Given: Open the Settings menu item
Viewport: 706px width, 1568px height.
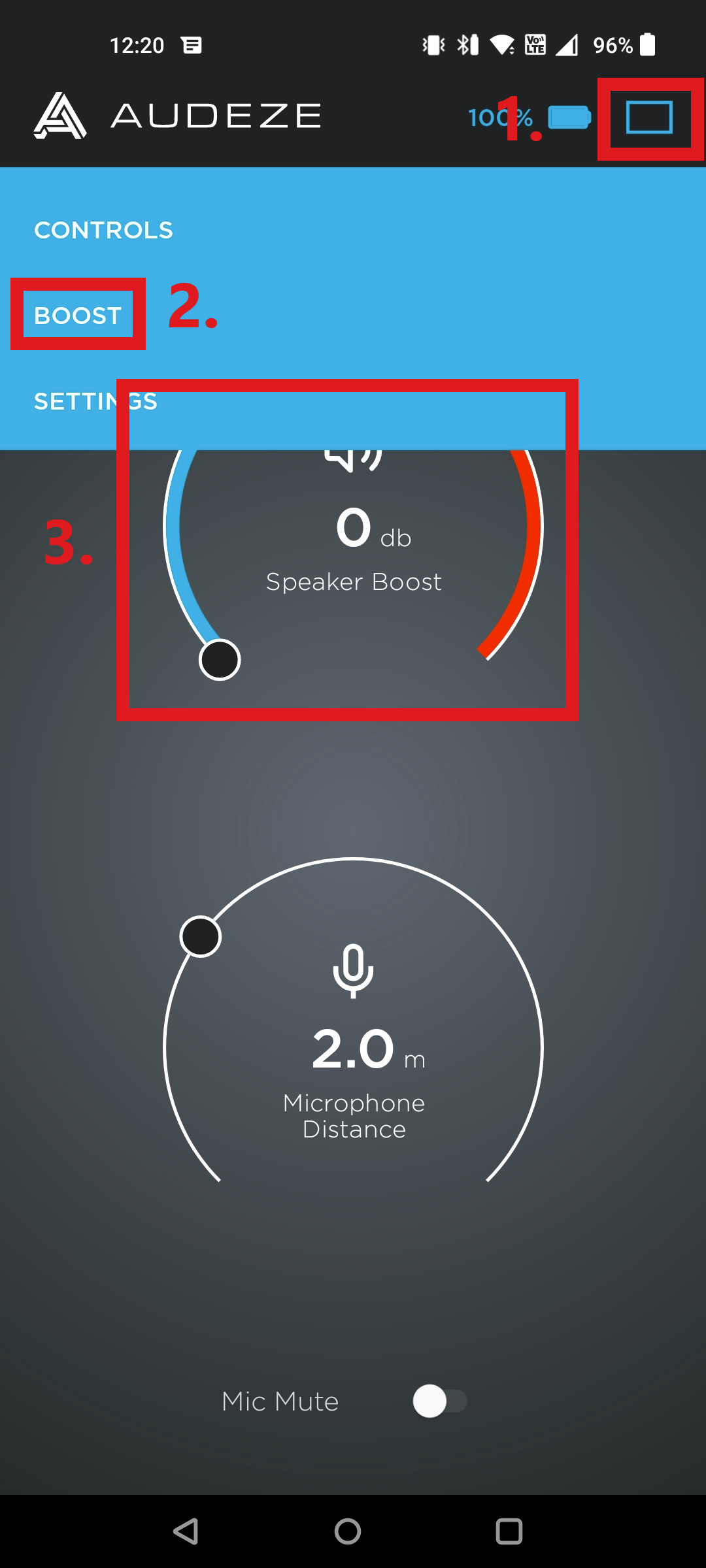Looking at the screenshot, I should (95, 401).
